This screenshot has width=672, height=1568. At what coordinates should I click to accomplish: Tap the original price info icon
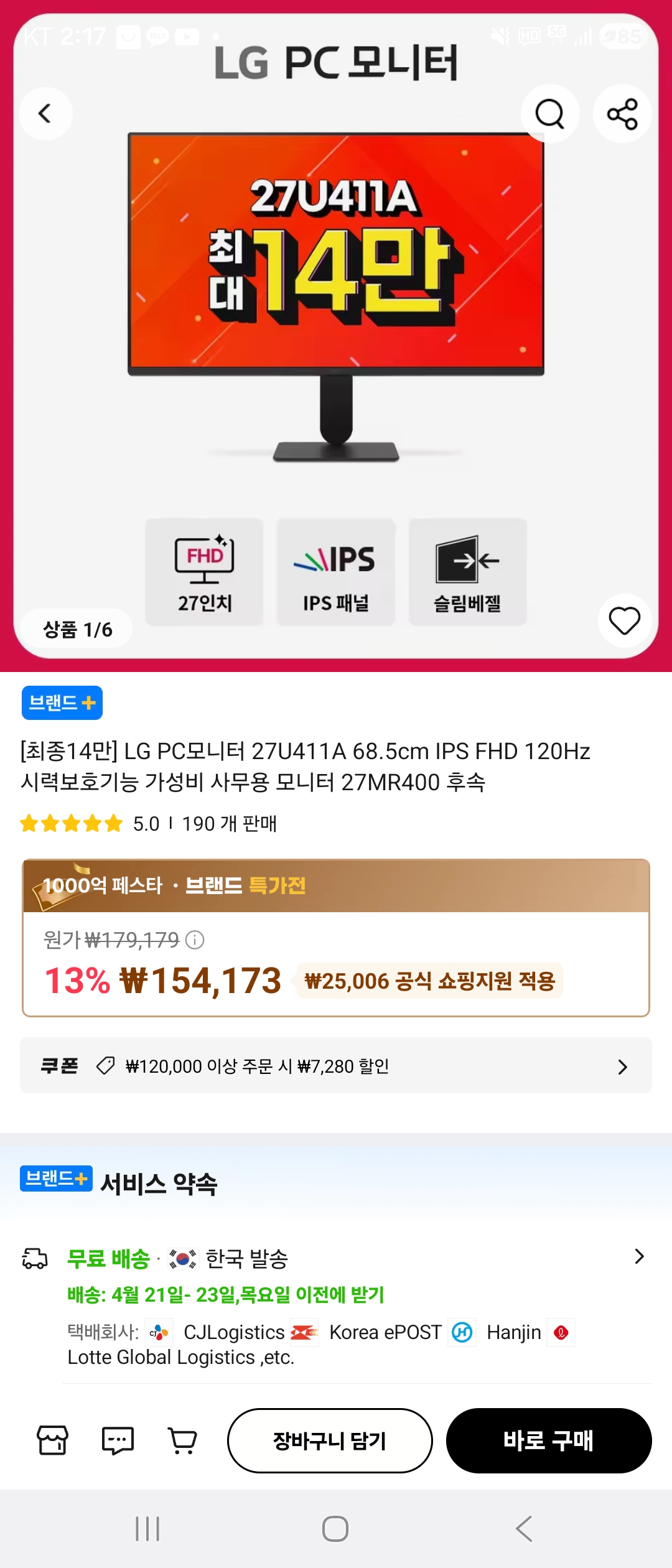(195, 940)
